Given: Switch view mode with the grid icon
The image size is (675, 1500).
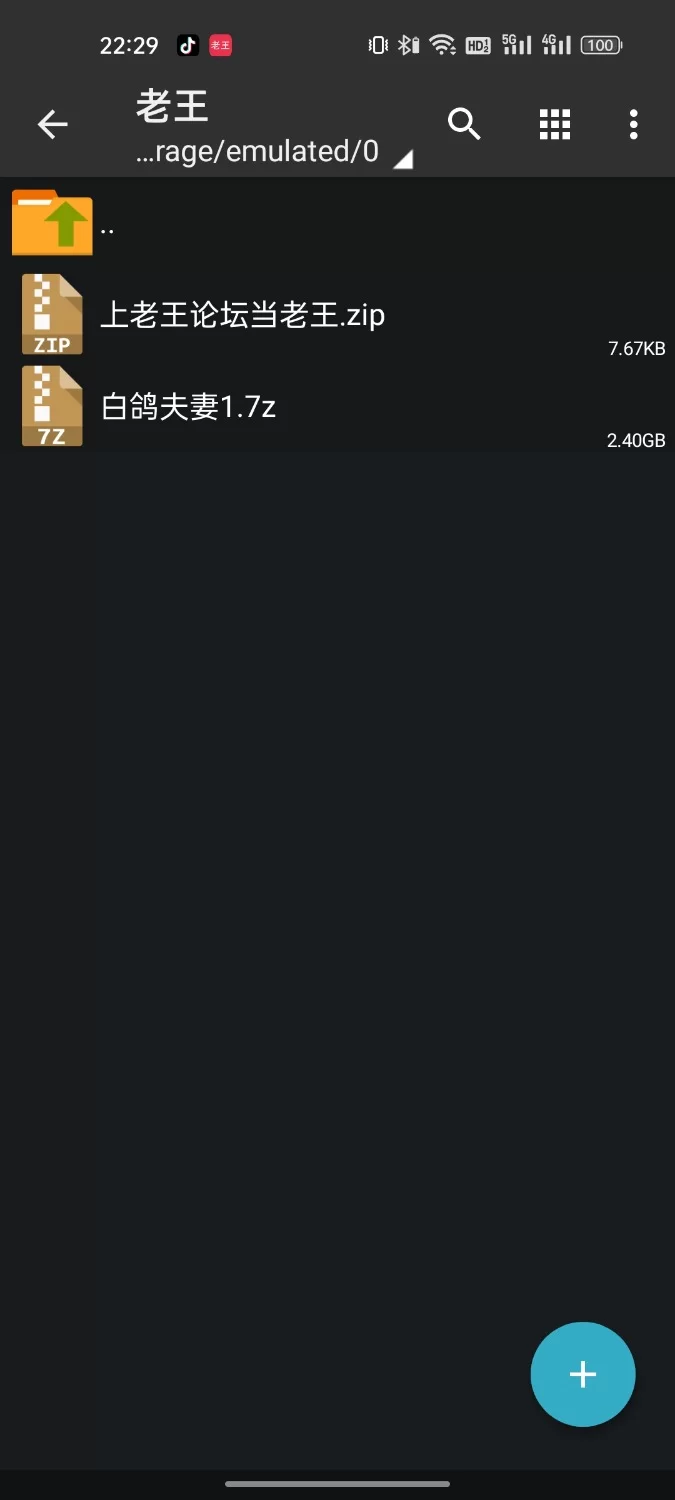Looking at the screenshot, I should coord(555,124).
